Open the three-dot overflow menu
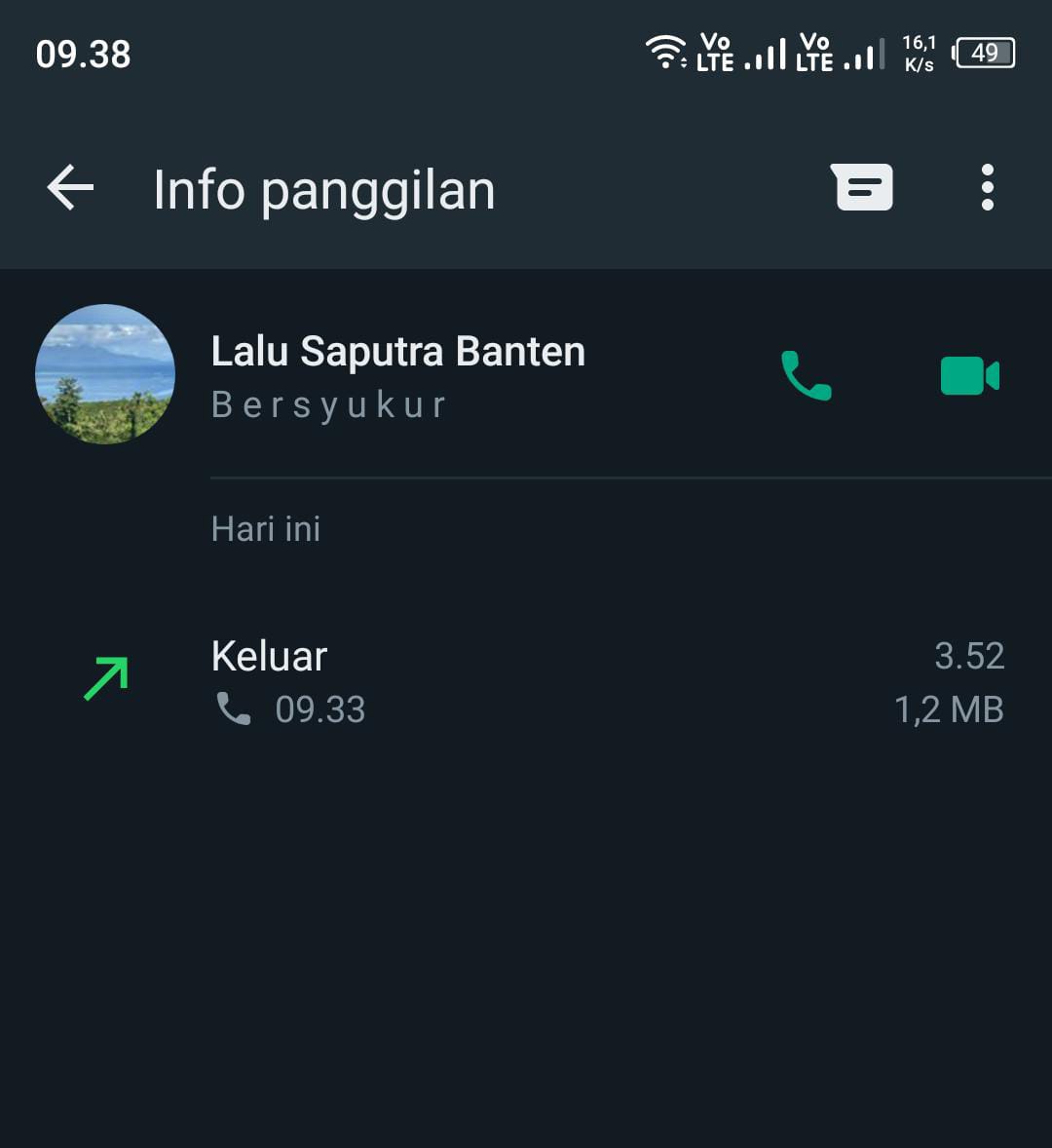Image resolution: width=1052 pixels, height=1148 pixels. 987,187
